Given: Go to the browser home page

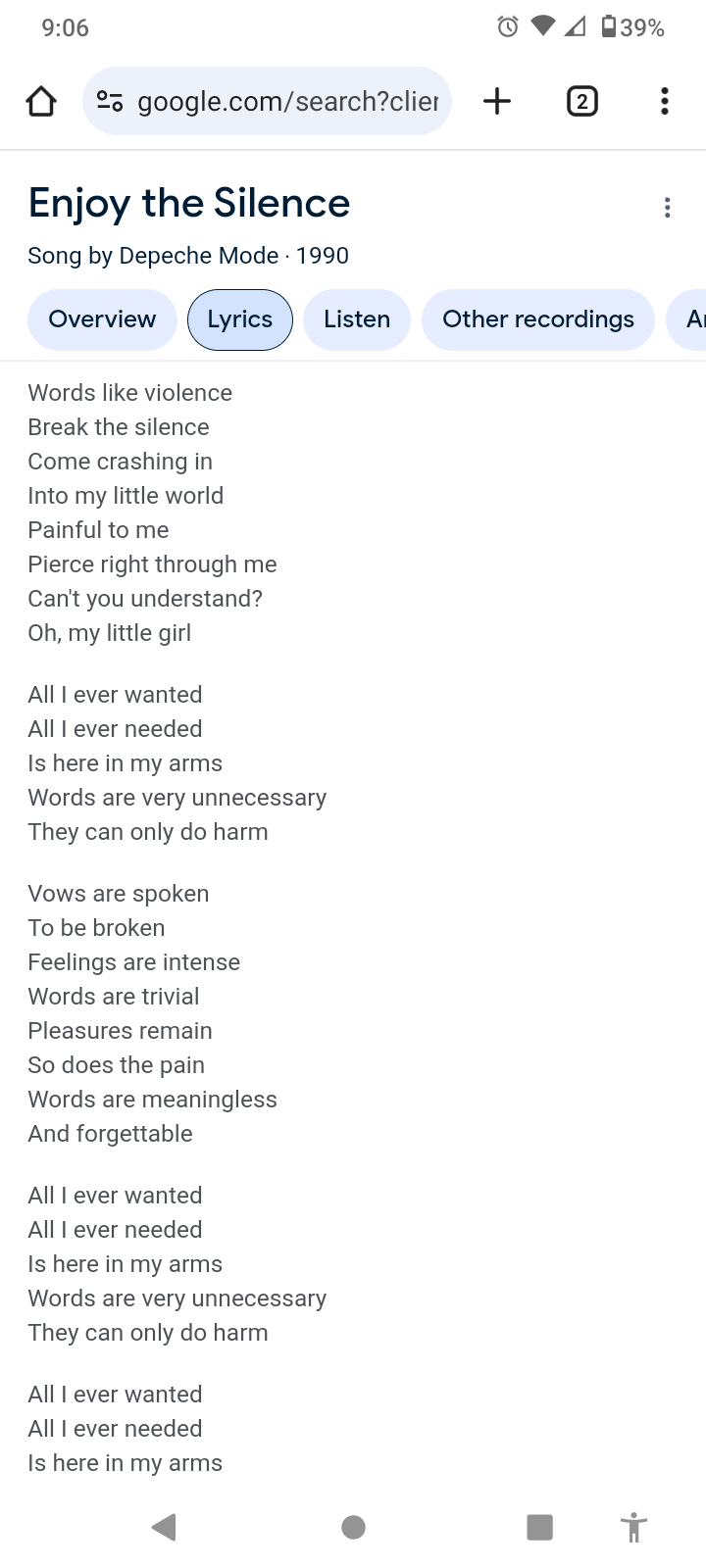Looking at the screenshot, I should (x=41, y=101).
